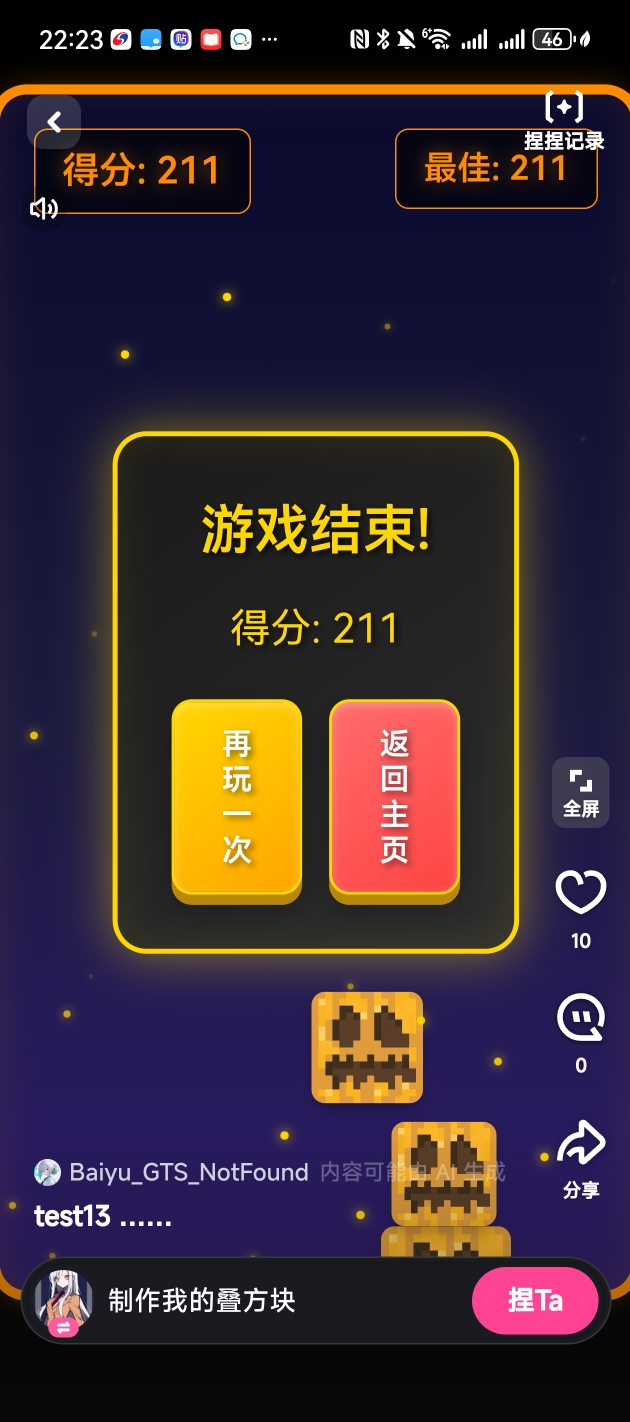630x1422 pixels.
Task: Open the comments bubble
Action: coord(580,1019)
